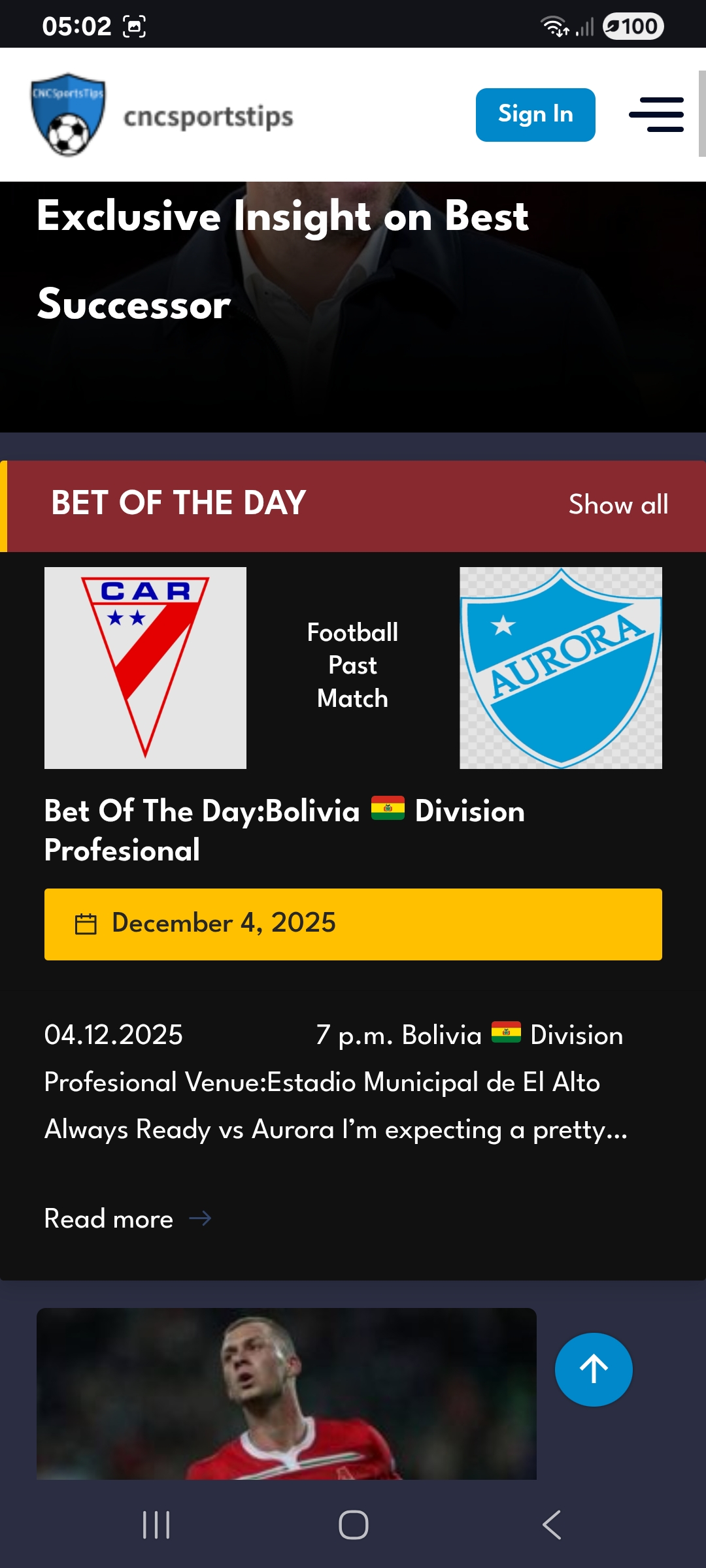This screenshot has height=1568, width=706.
Task: Jump back to top with arrow button
Action: click(x=594, y=1369)
